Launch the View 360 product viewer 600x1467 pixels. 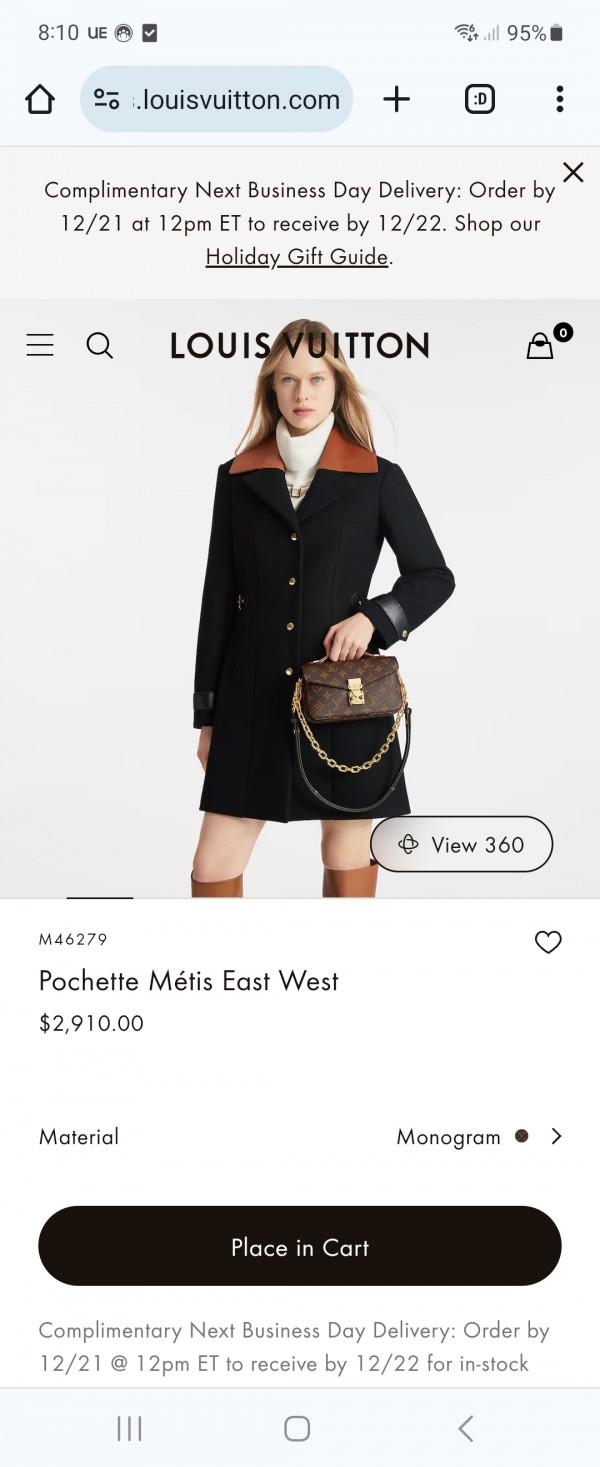pyautogui.click(x=461, y=845)
